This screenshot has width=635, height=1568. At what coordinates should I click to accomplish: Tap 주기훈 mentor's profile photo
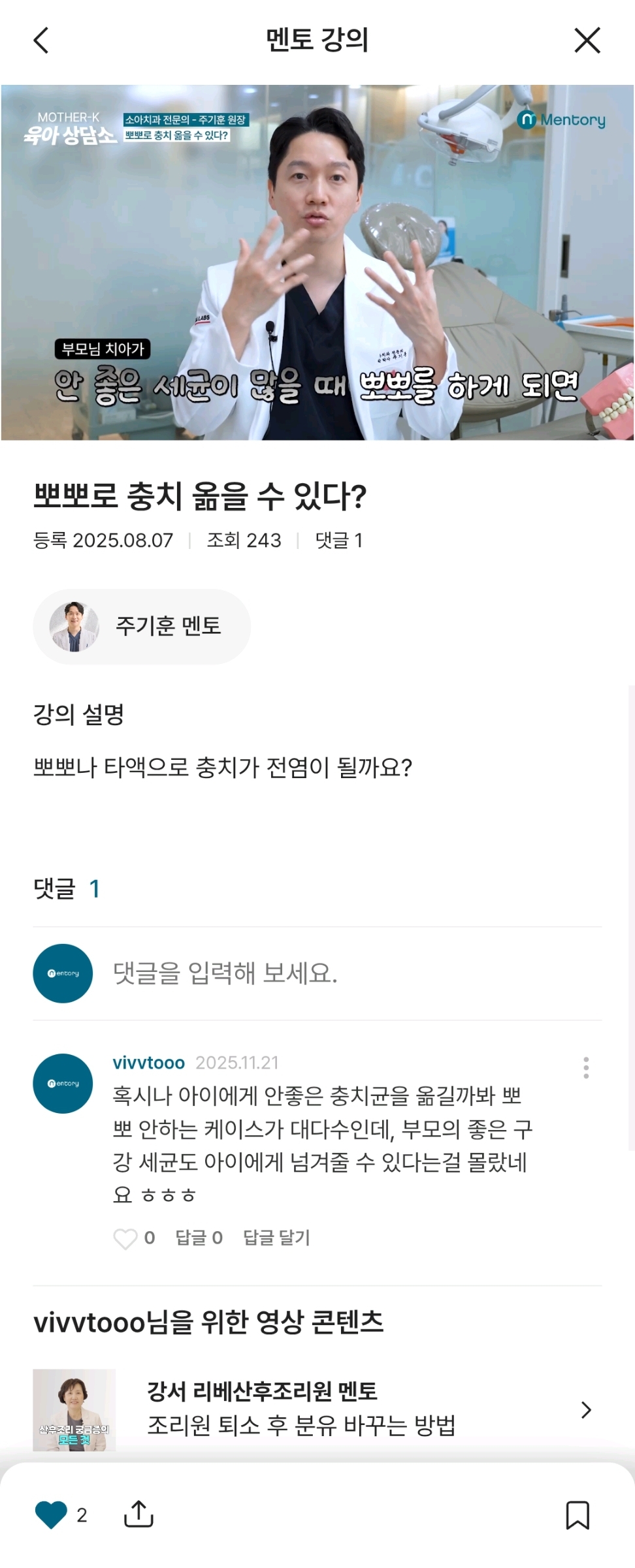(76, 625)
